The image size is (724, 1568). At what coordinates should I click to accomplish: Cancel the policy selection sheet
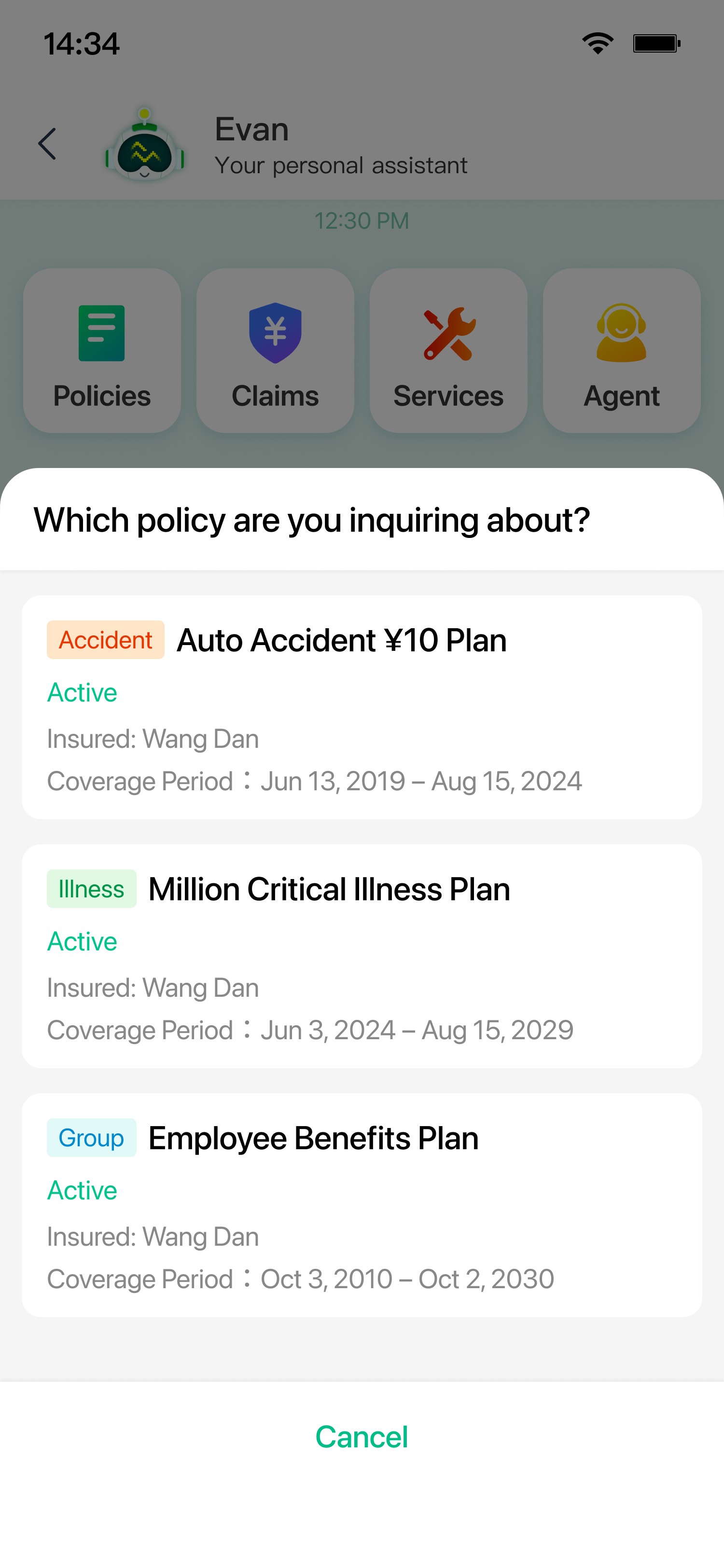coord(362,1436)
